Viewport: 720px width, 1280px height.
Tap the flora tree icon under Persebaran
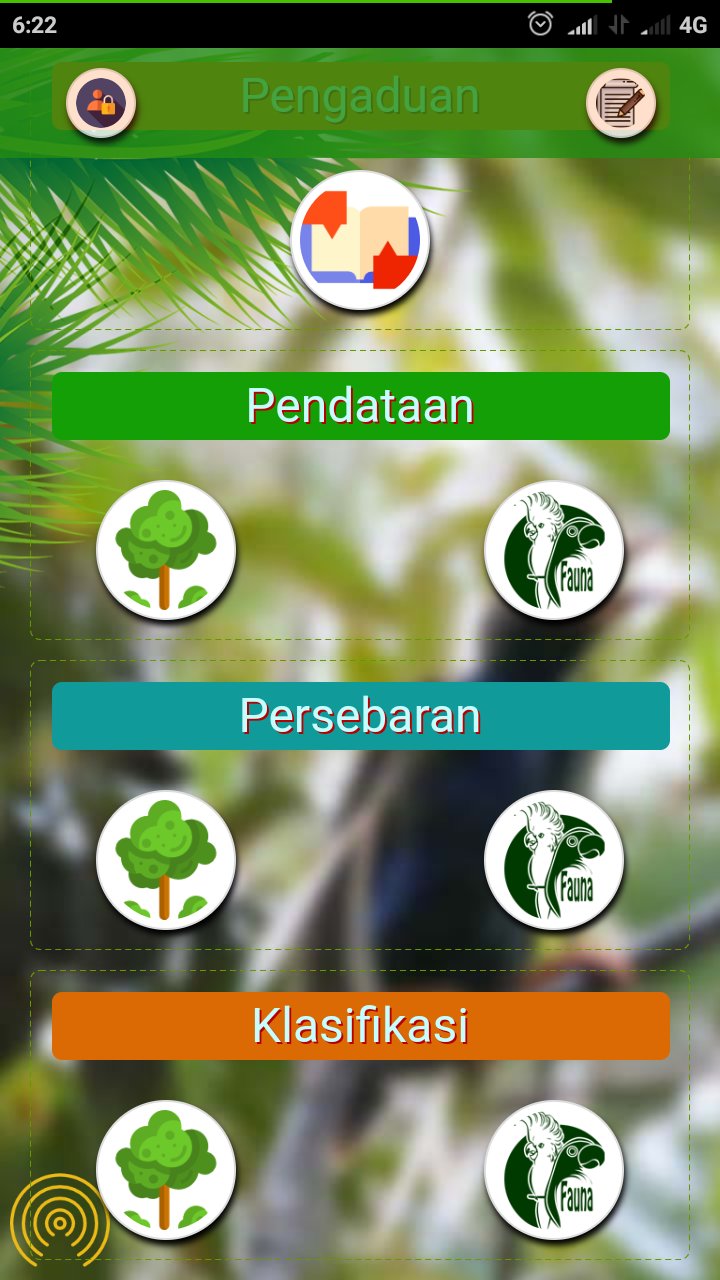click(166, 858)
